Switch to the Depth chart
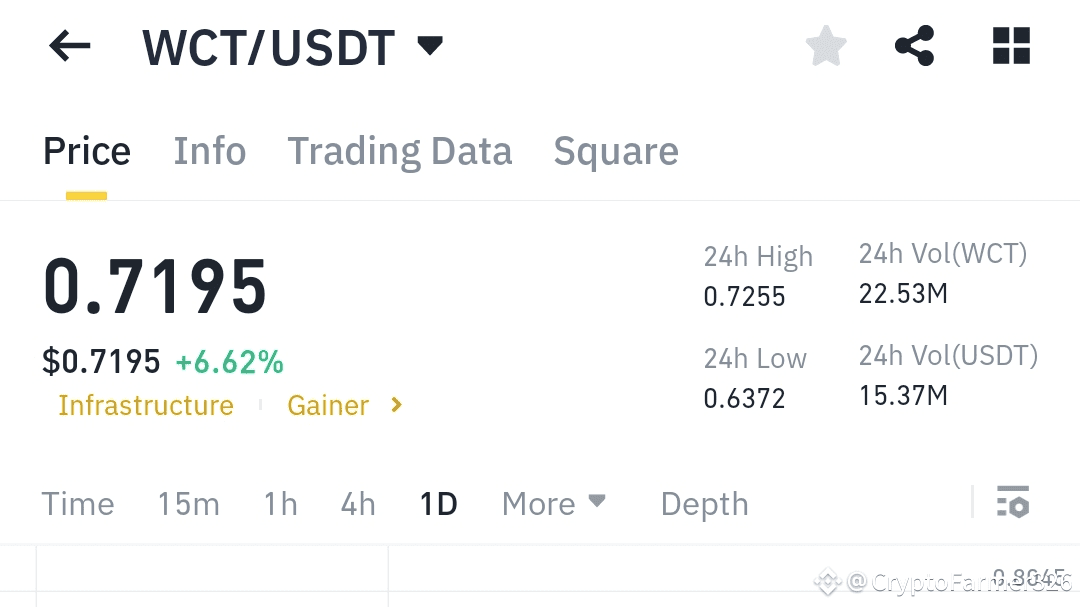This screenshot has width=1080, height=607. [704, 504]
